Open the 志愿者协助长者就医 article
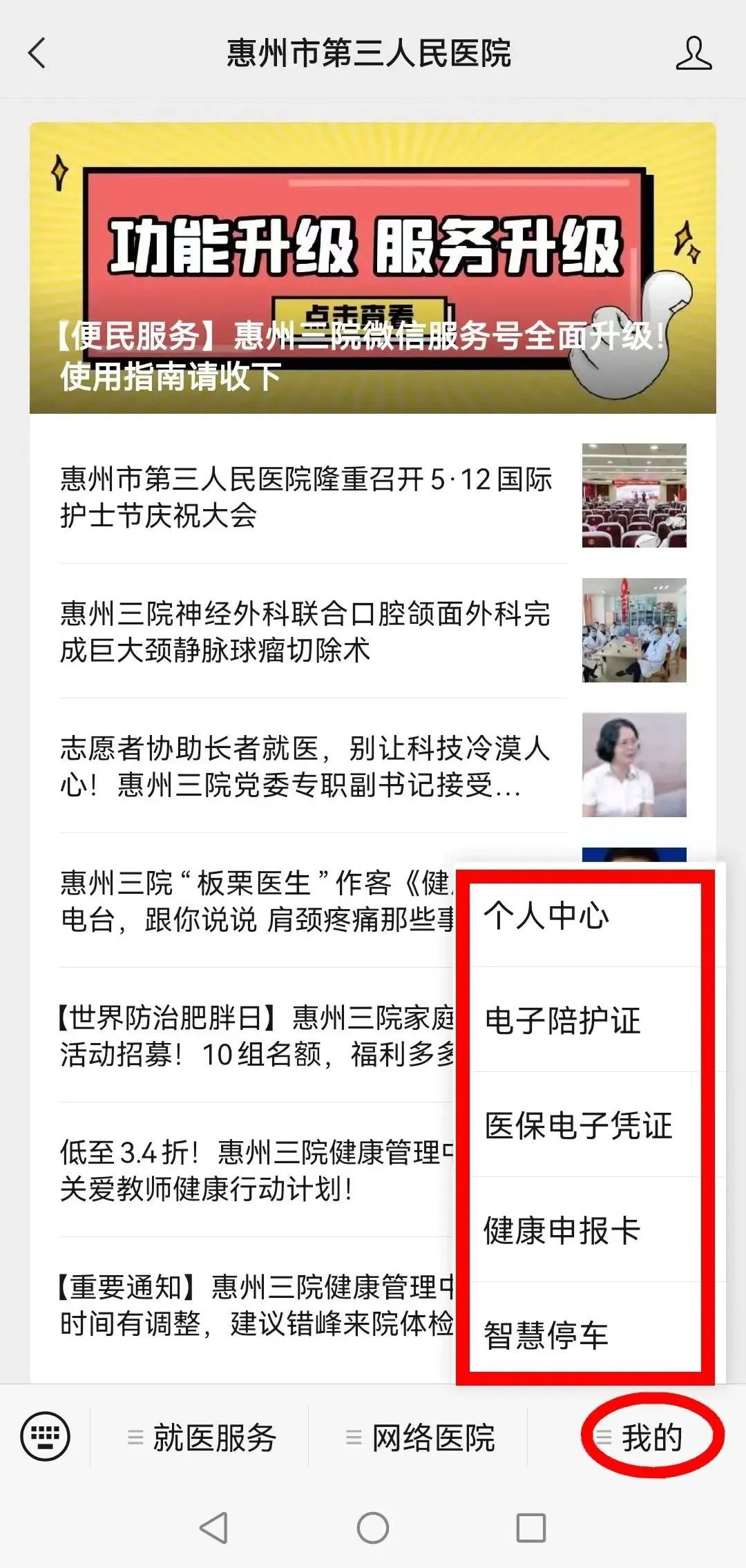The width and height of the screenshot is (746, 1568). click(305, 766)
